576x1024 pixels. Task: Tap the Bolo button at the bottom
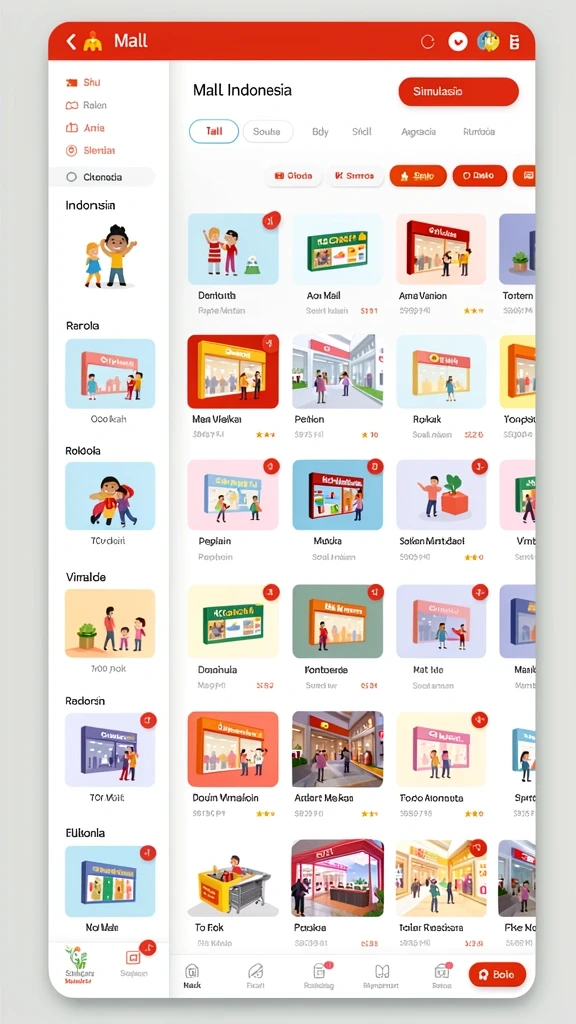[x=497, y=974]
